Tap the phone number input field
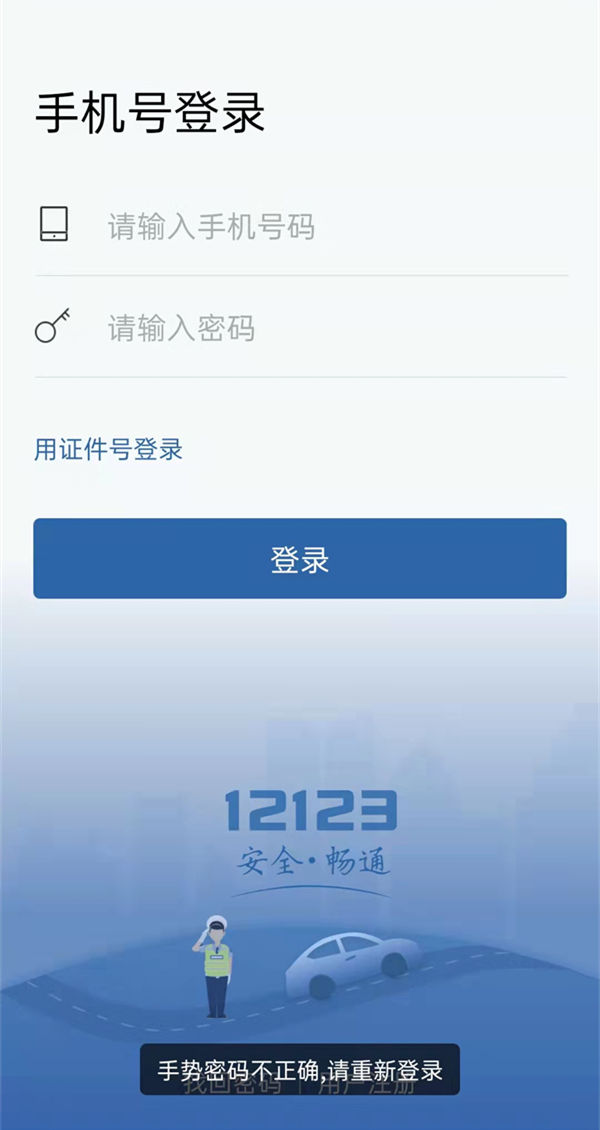Viewport: 600px width, 1130px height. 300,227
